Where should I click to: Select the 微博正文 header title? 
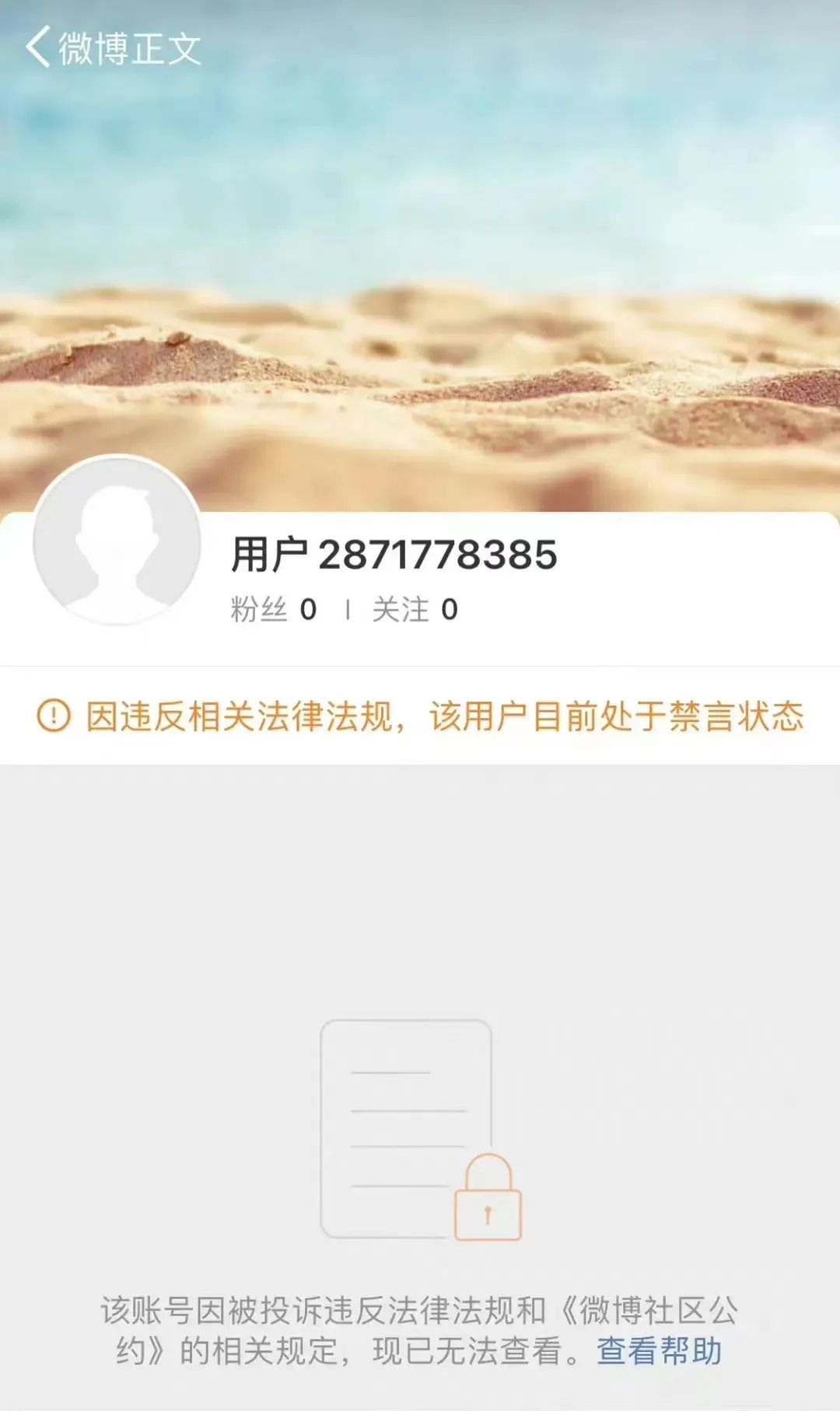click(x=128, y=47)
